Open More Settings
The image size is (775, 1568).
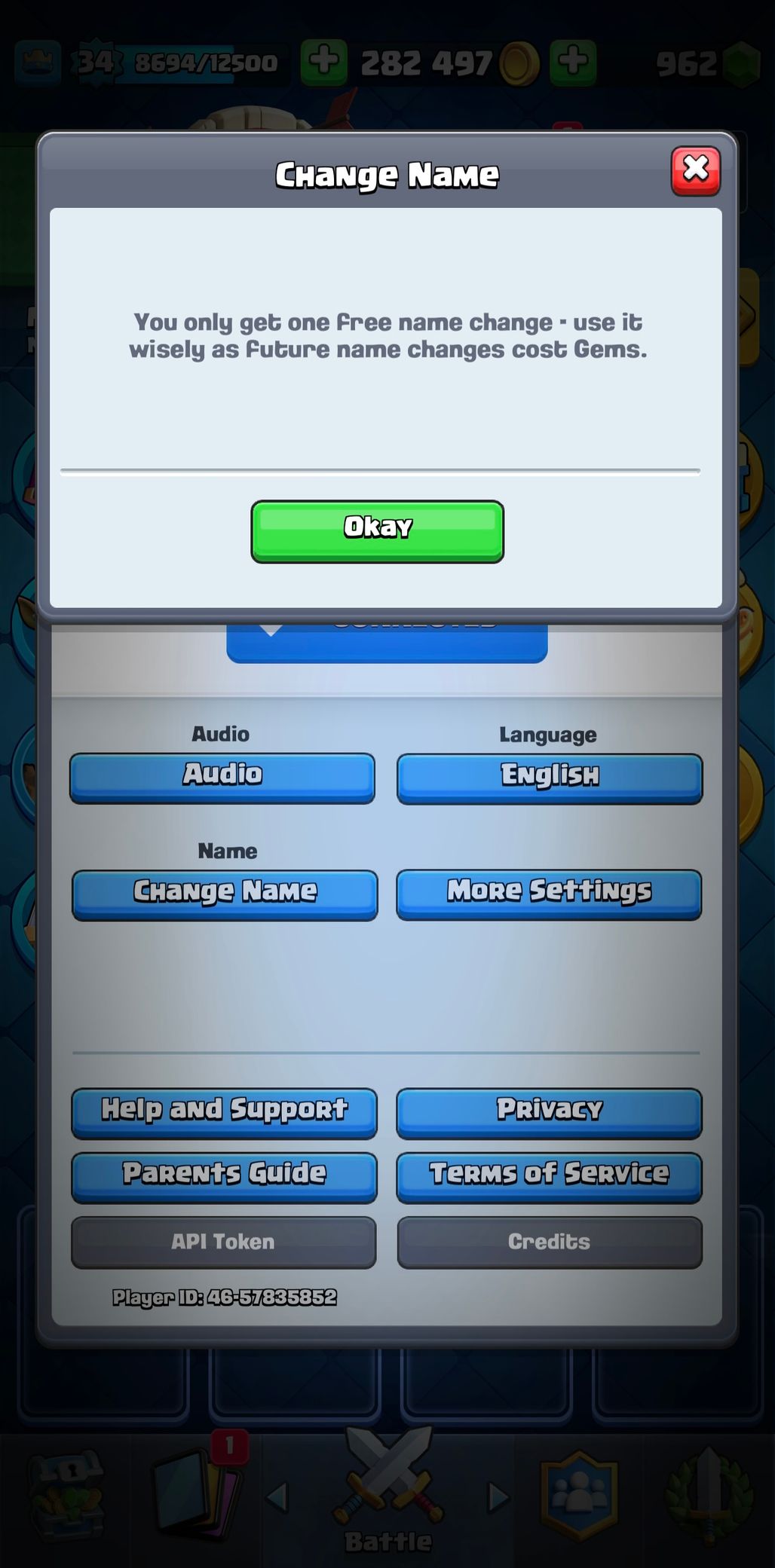pos(549,894)
